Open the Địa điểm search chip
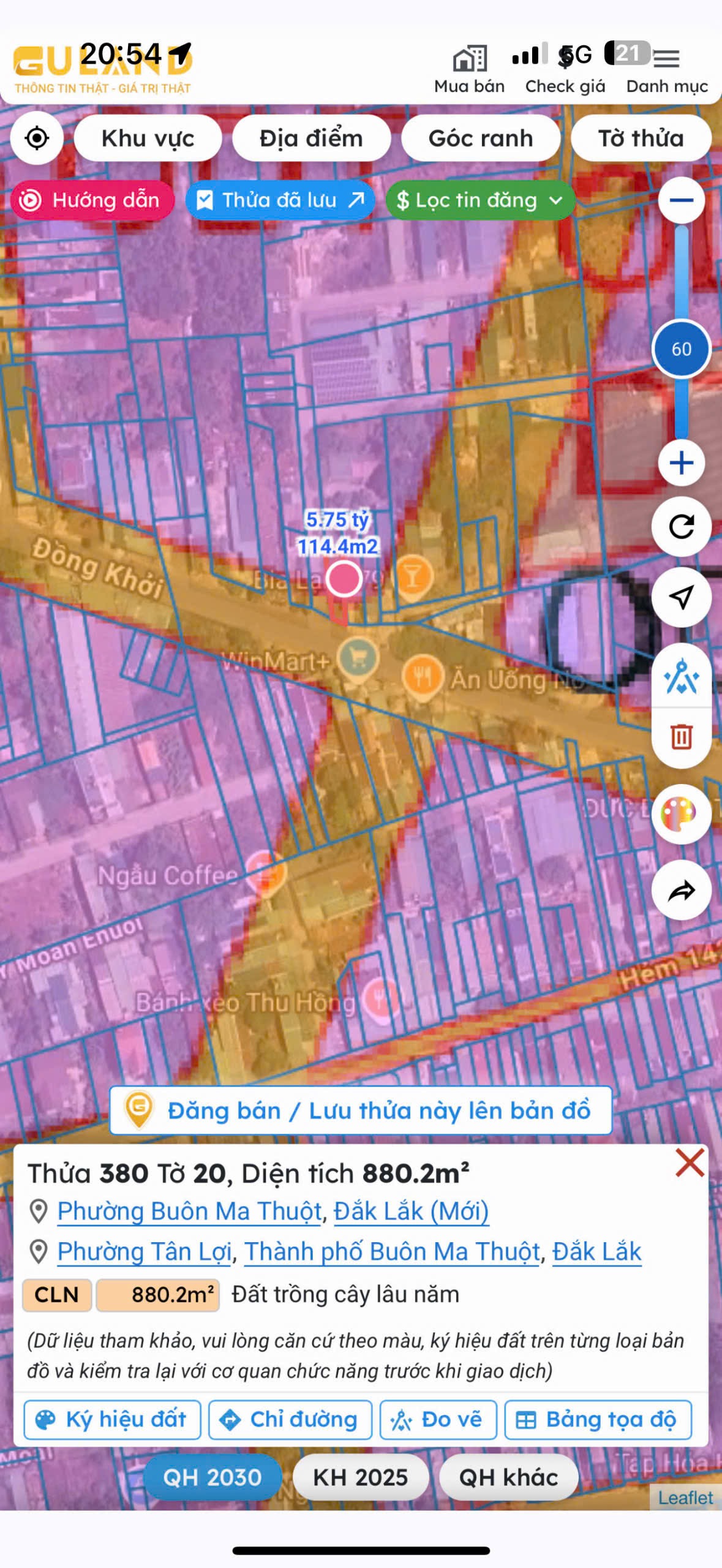The width and height of the screenshot is (722, 1568). click(x=311, y=138)
